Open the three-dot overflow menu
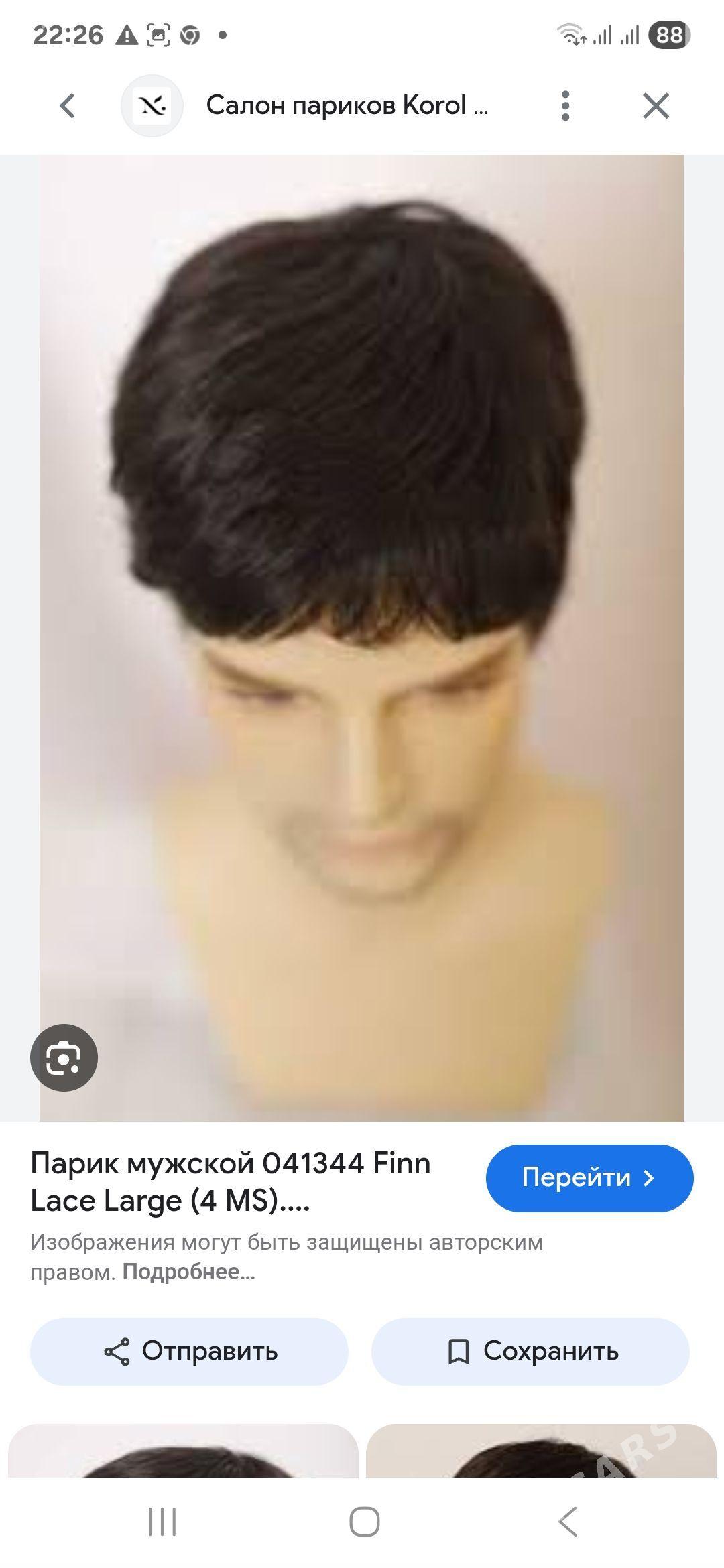 (565, 106)
